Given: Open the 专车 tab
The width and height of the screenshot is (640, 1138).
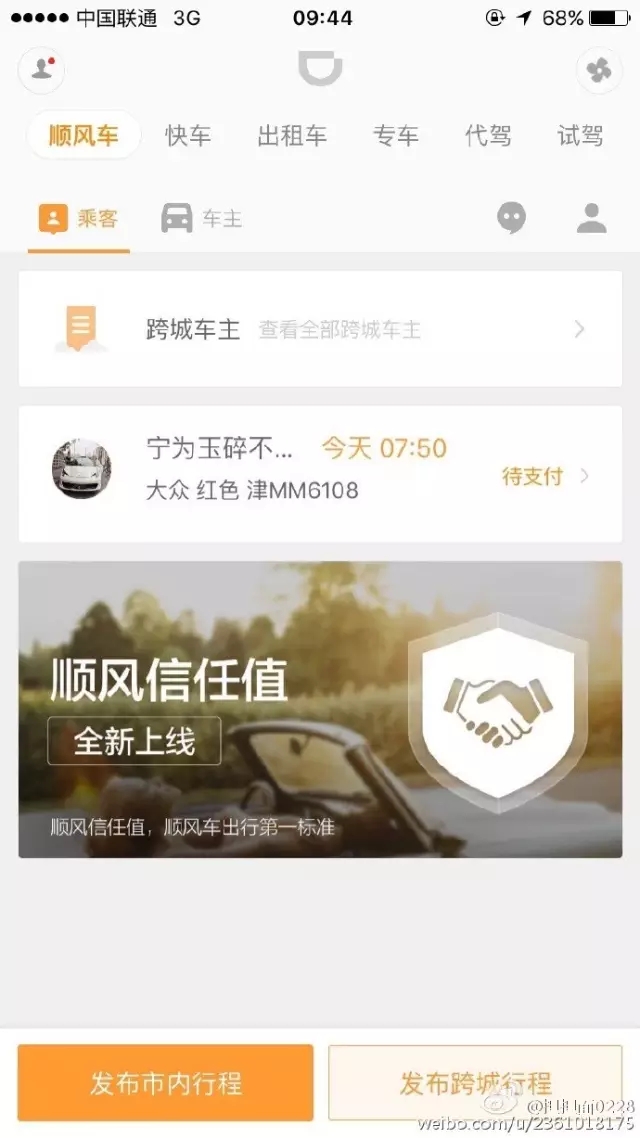Looking at the screenshot, I should (x=396, y=136).
